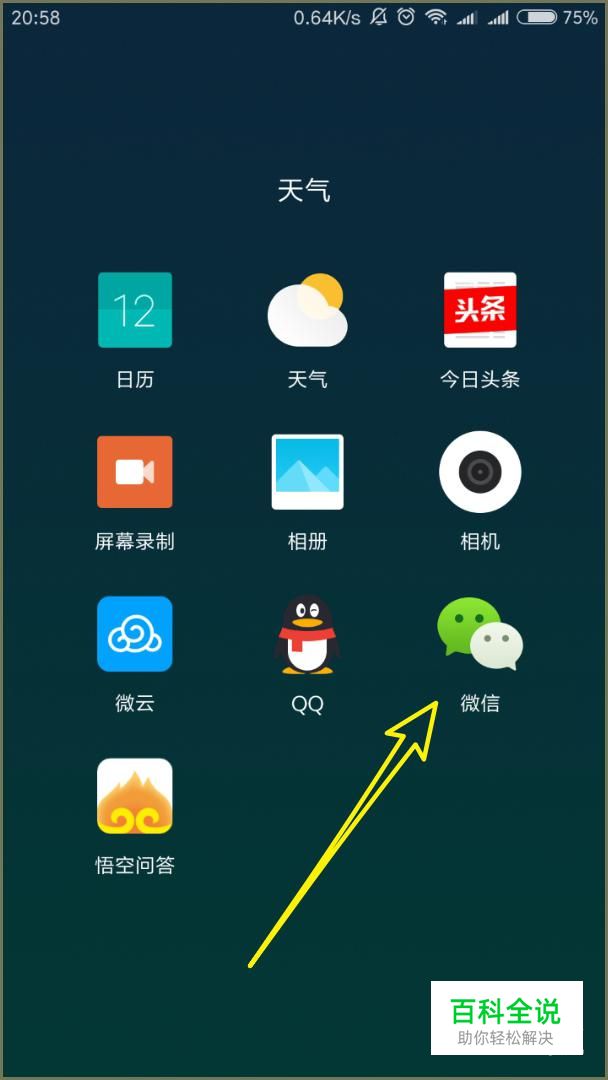Open the 日历 calendar app
Image resolution: width=608 pixels, height=1080 pixels.
[x=135, y=310]
